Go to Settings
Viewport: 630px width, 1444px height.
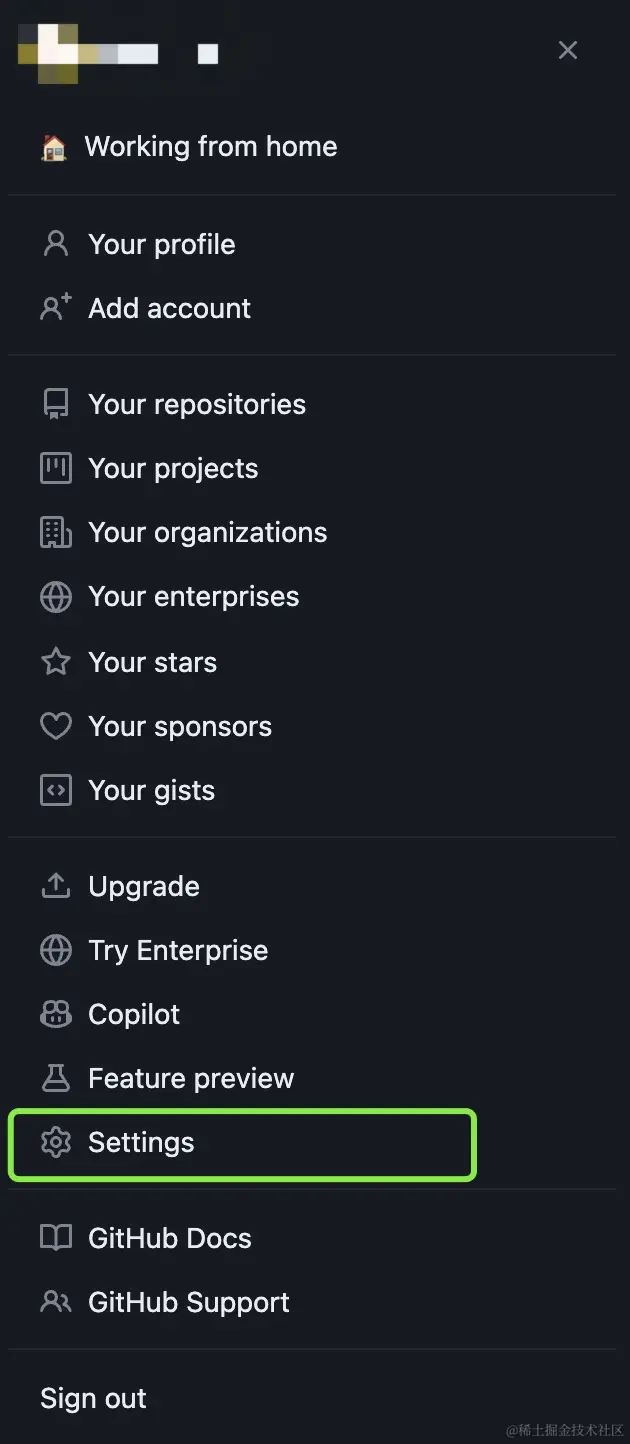(141, 1143)
